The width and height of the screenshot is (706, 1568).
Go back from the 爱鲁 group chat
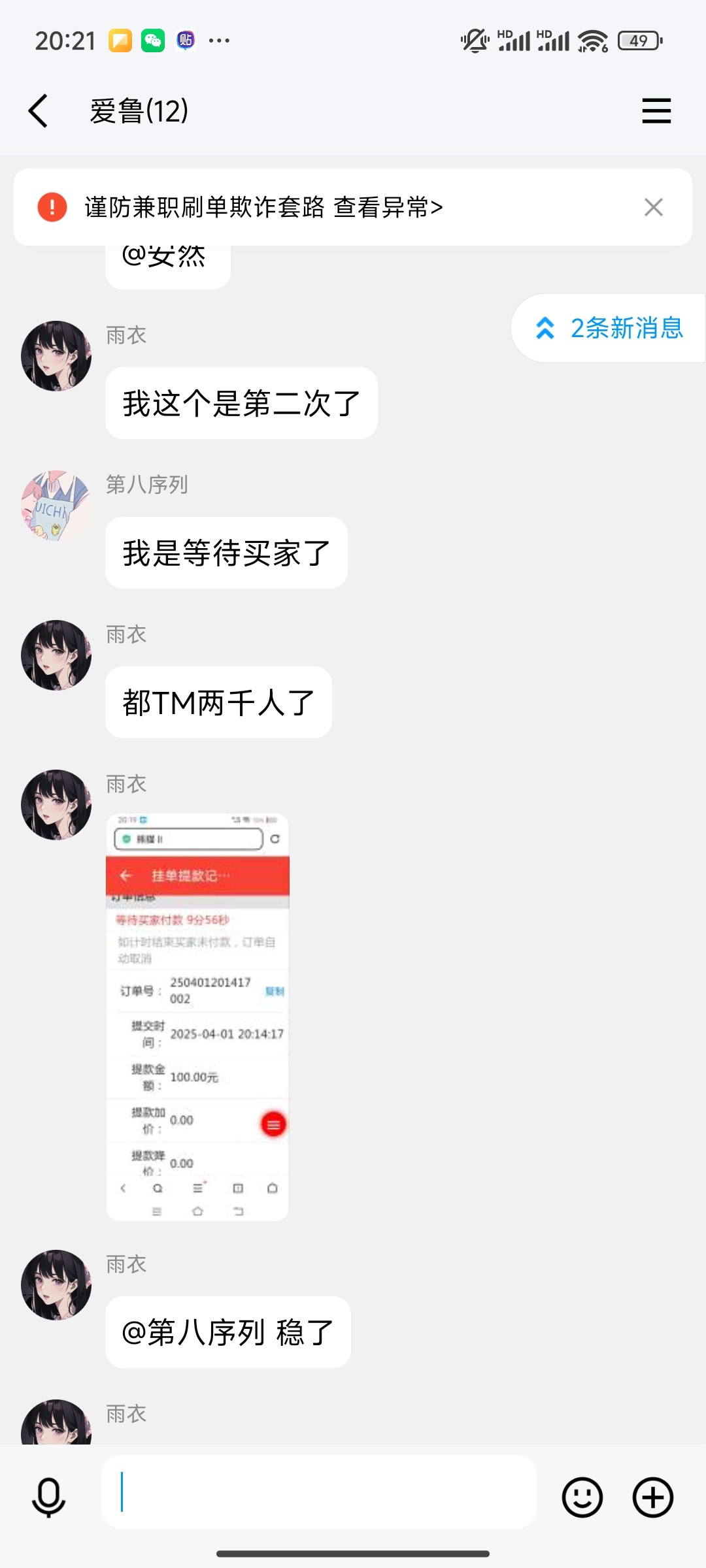pyautogui.click(x=39, y=111)
